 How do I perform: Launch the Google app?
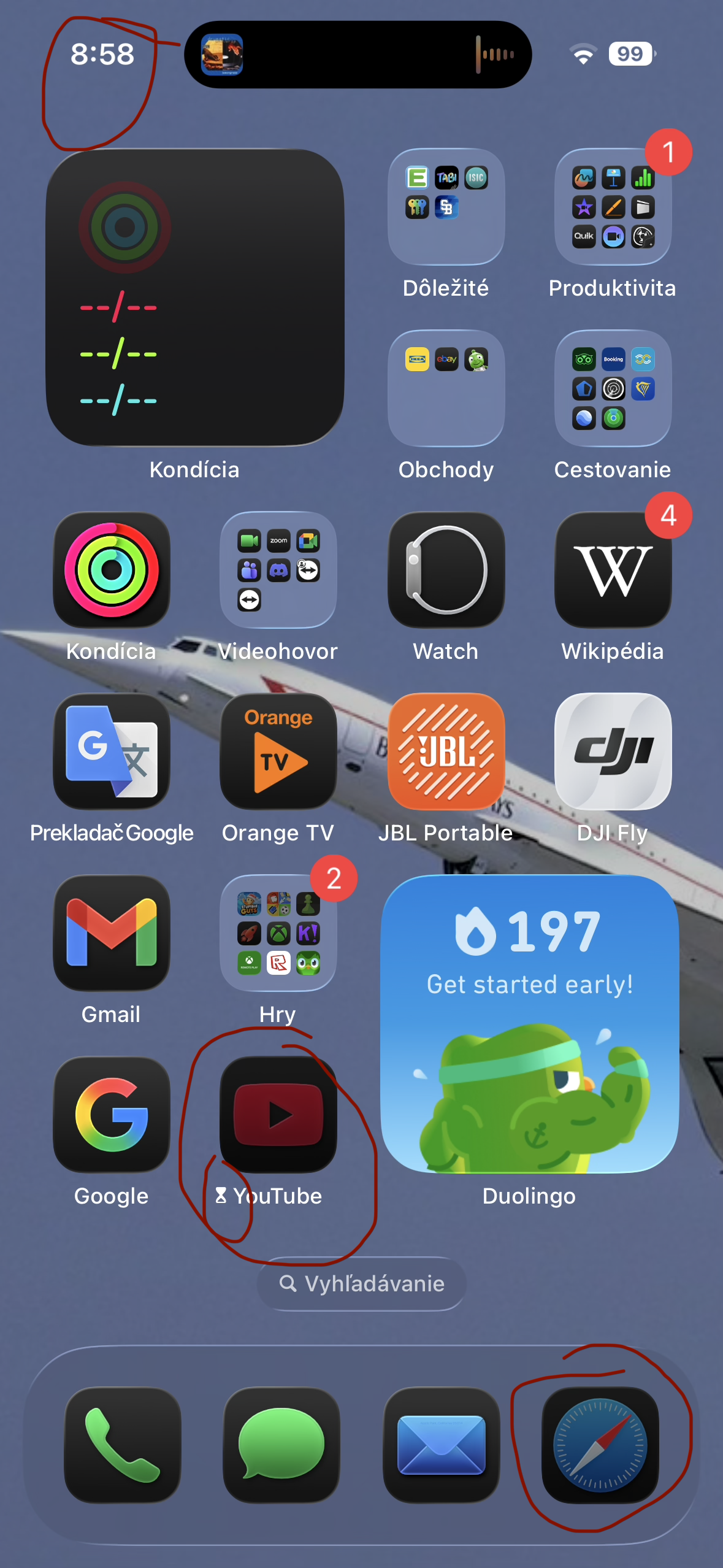(x=112, y=1114)
